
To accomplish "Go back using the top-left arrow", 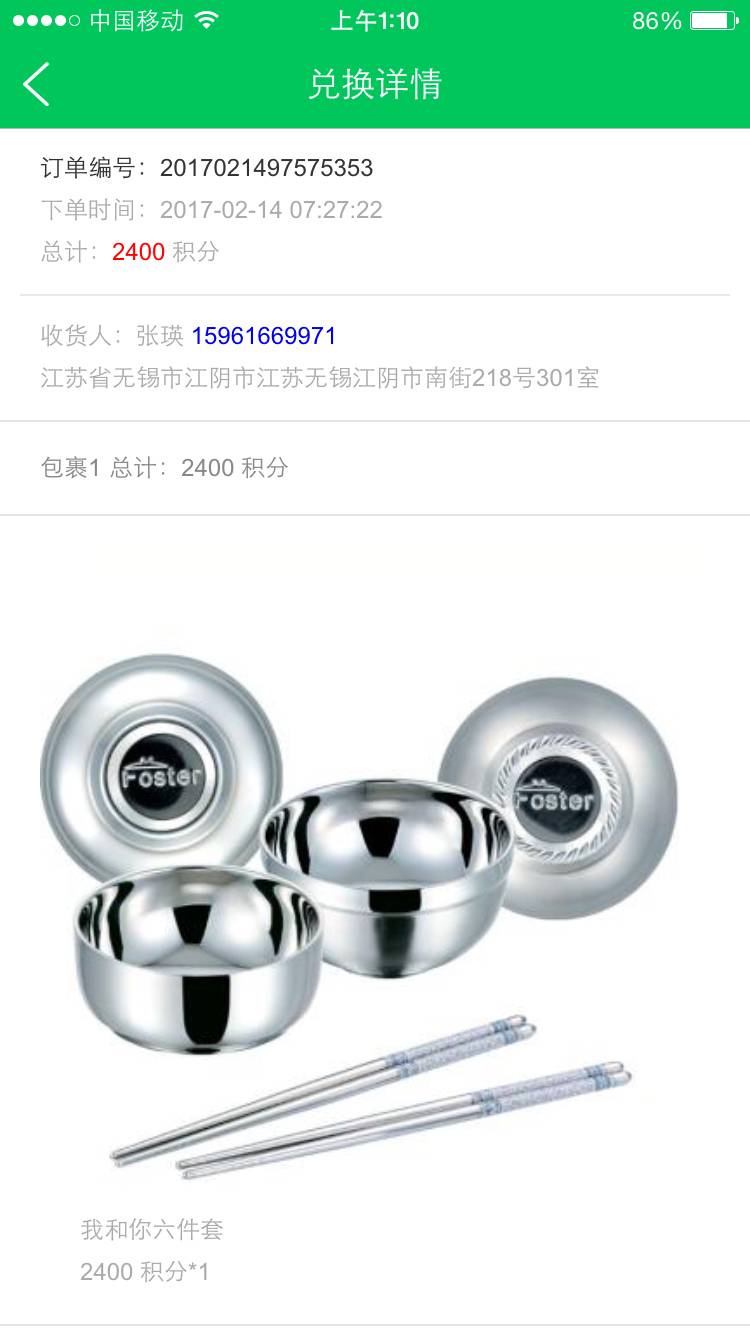I will point(37,84).
